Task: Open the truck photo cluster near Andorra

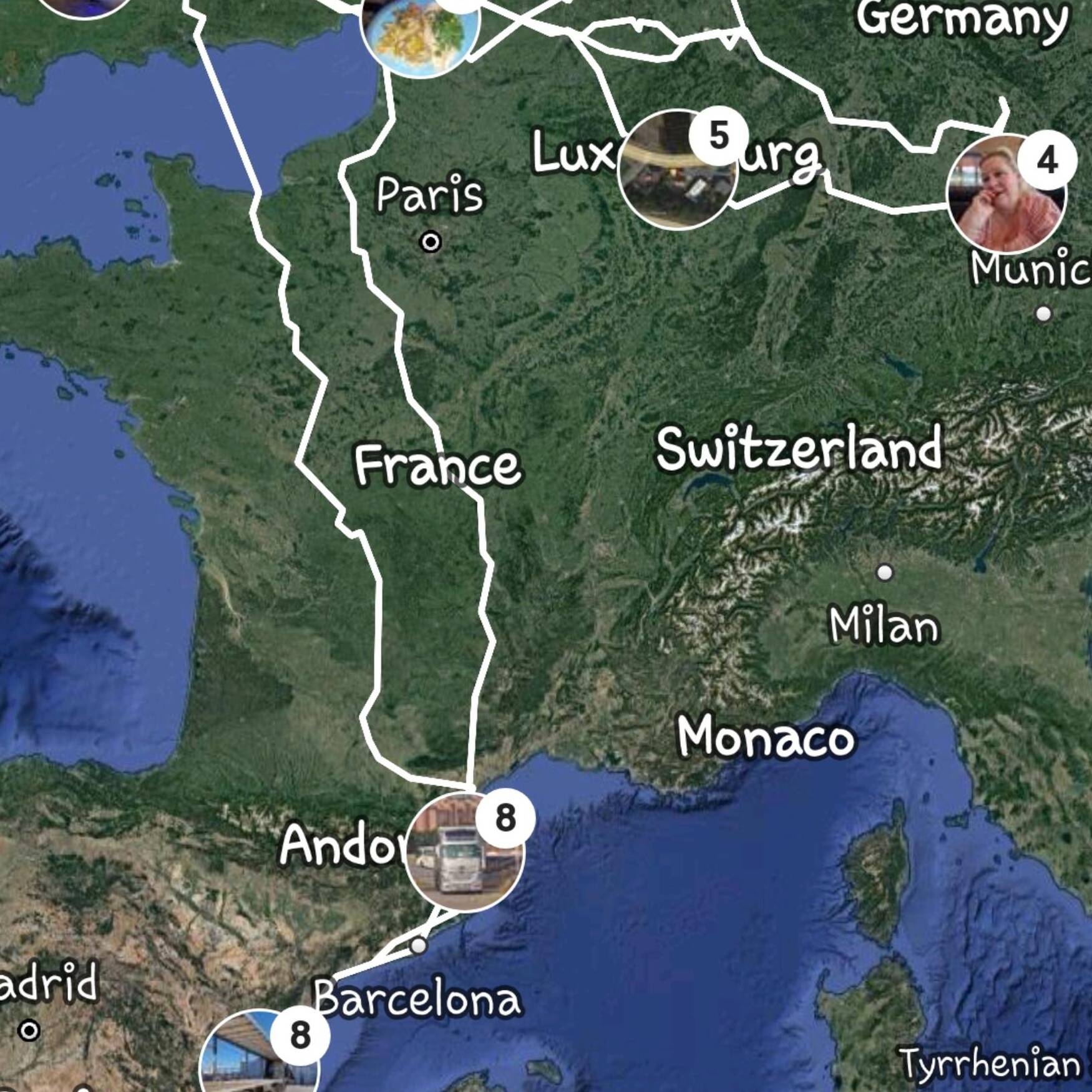Action: click(x=464, y=852)
